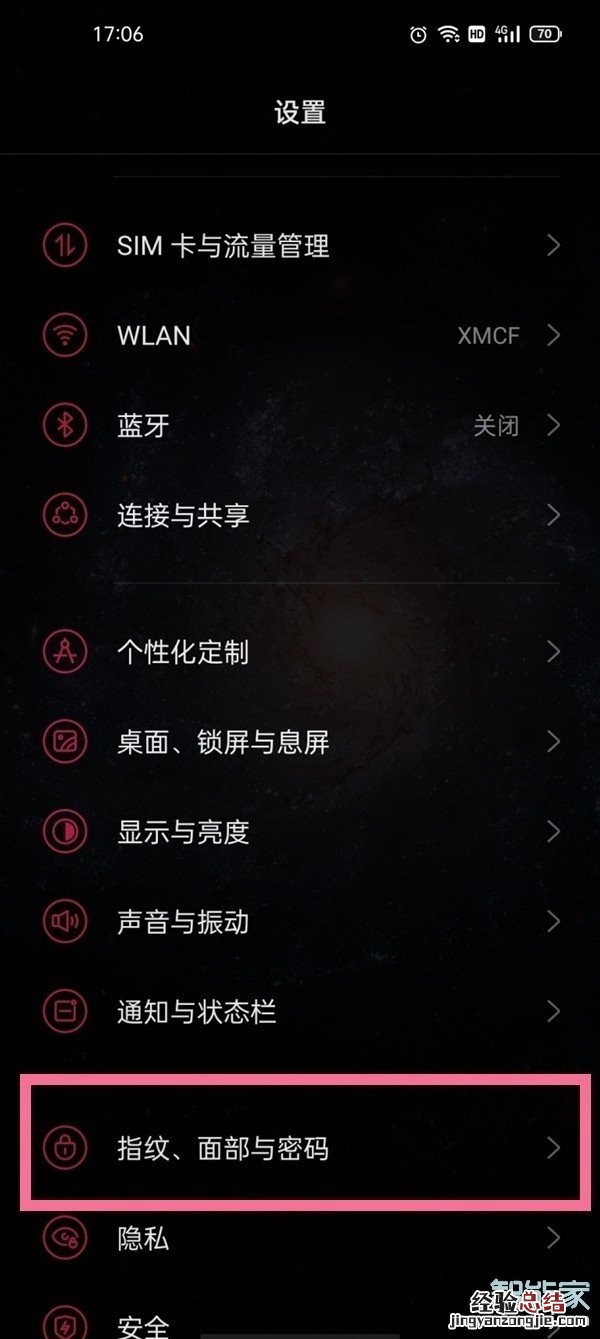The image size is (600, 1339).
Task: Open the WLAN settings row
Action: 154,336
